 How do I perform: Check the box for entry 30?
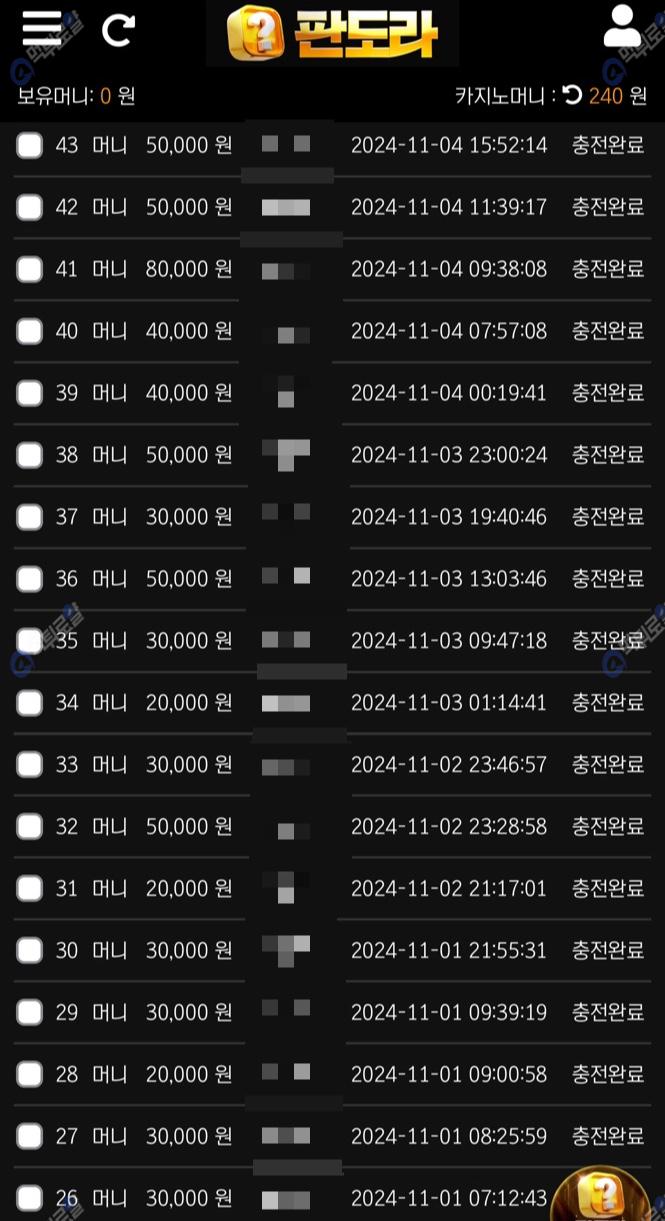pyautogui.click(x=30, y=950)
